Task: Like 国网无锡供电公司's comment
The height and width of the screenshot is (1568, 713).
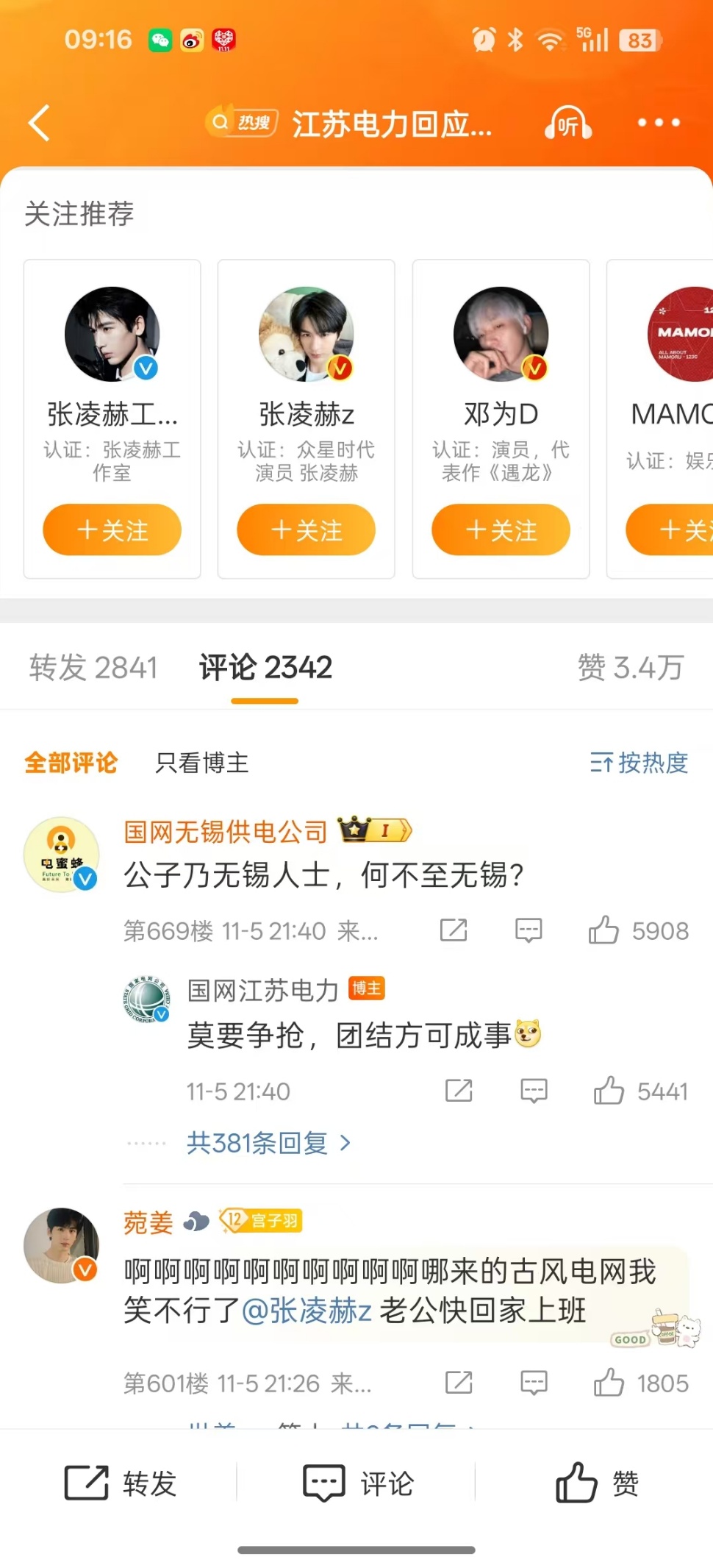Action: 603,930
